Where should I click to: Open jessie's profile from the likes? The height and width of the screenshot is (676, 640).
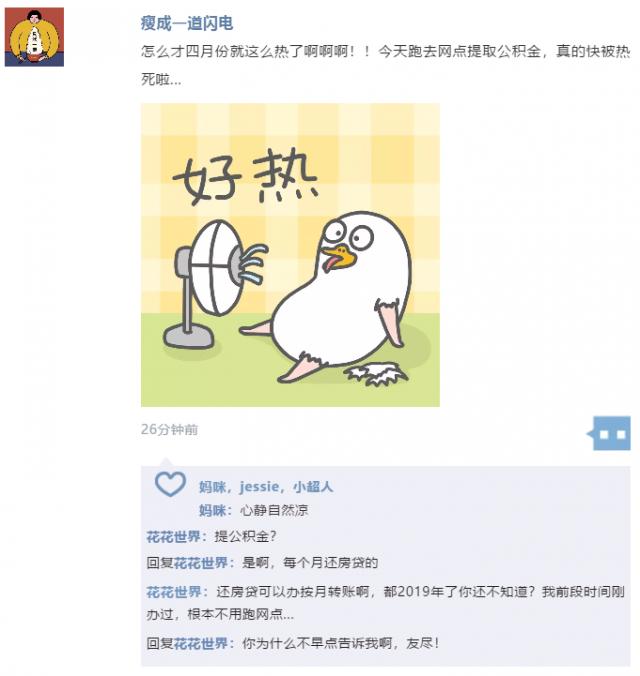[260, 487]
